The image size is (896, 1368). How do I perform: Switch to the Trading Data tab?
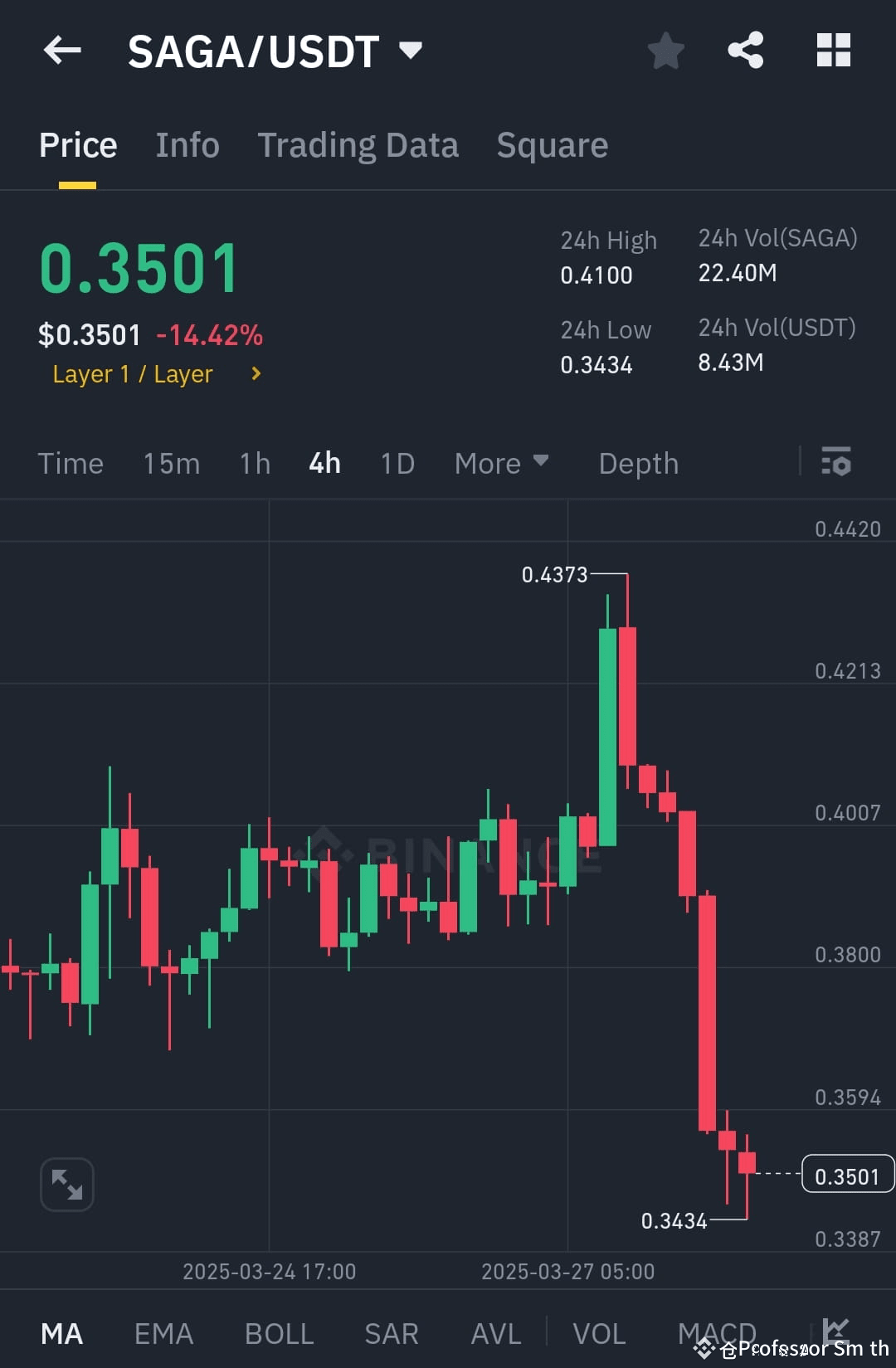358,144
